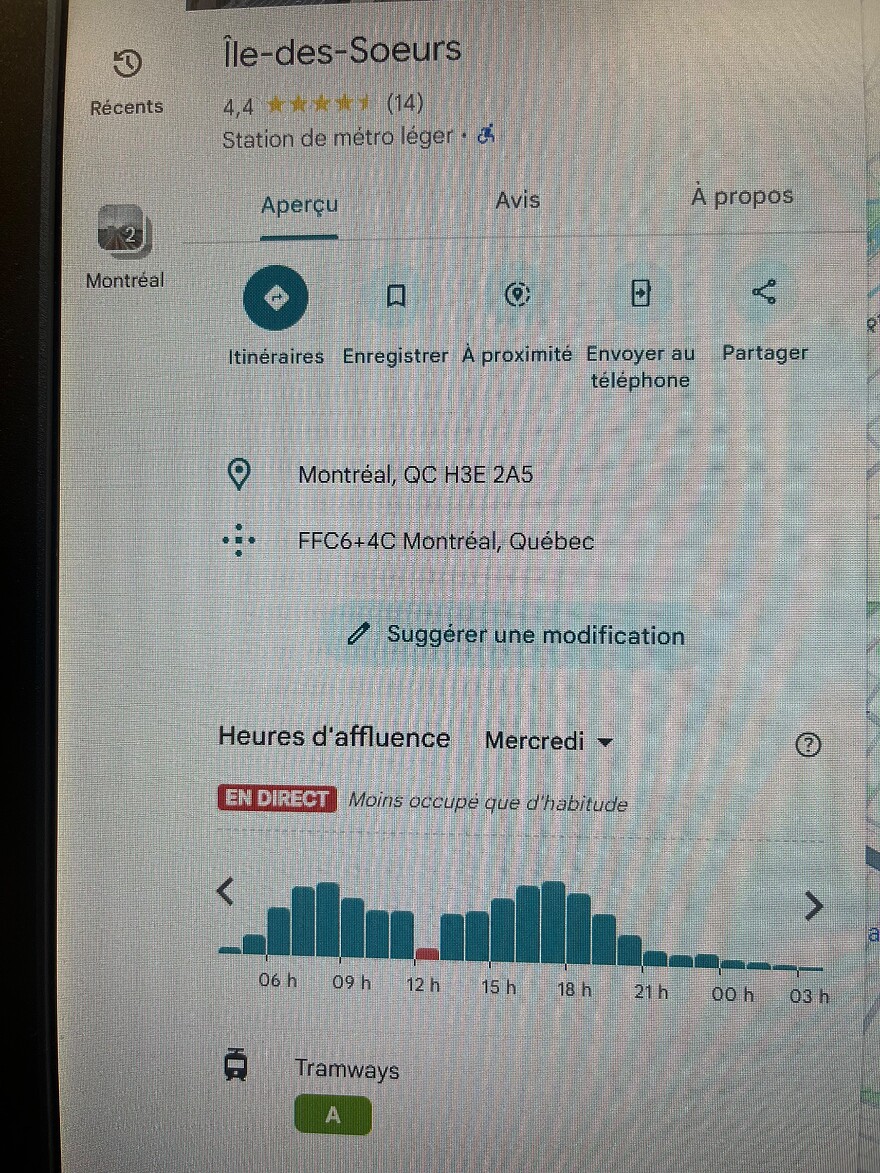The image size is (880, 1173).
Task: Select Envoyer au téléphone
Action: pos(640,294)
